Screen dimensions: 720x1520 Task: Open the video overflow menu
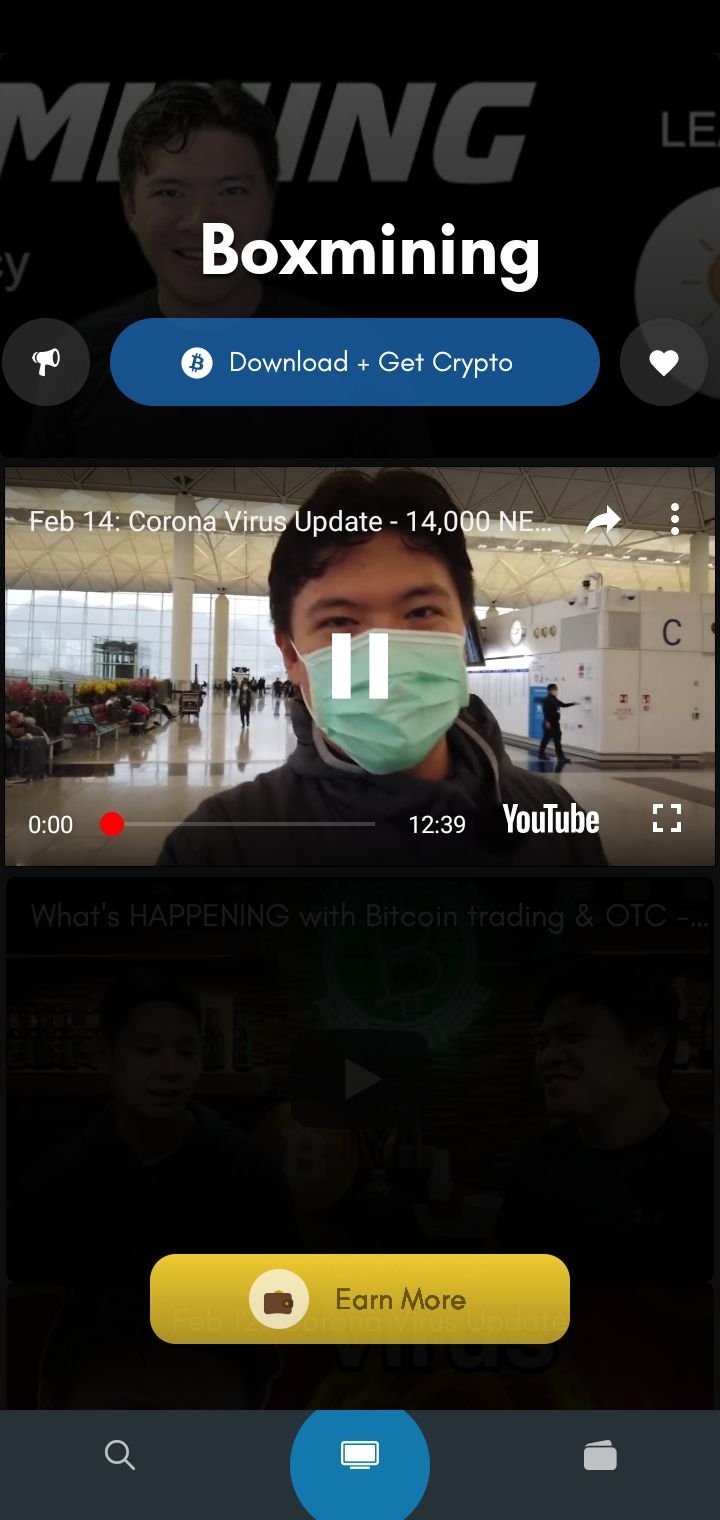click(675, 518)
